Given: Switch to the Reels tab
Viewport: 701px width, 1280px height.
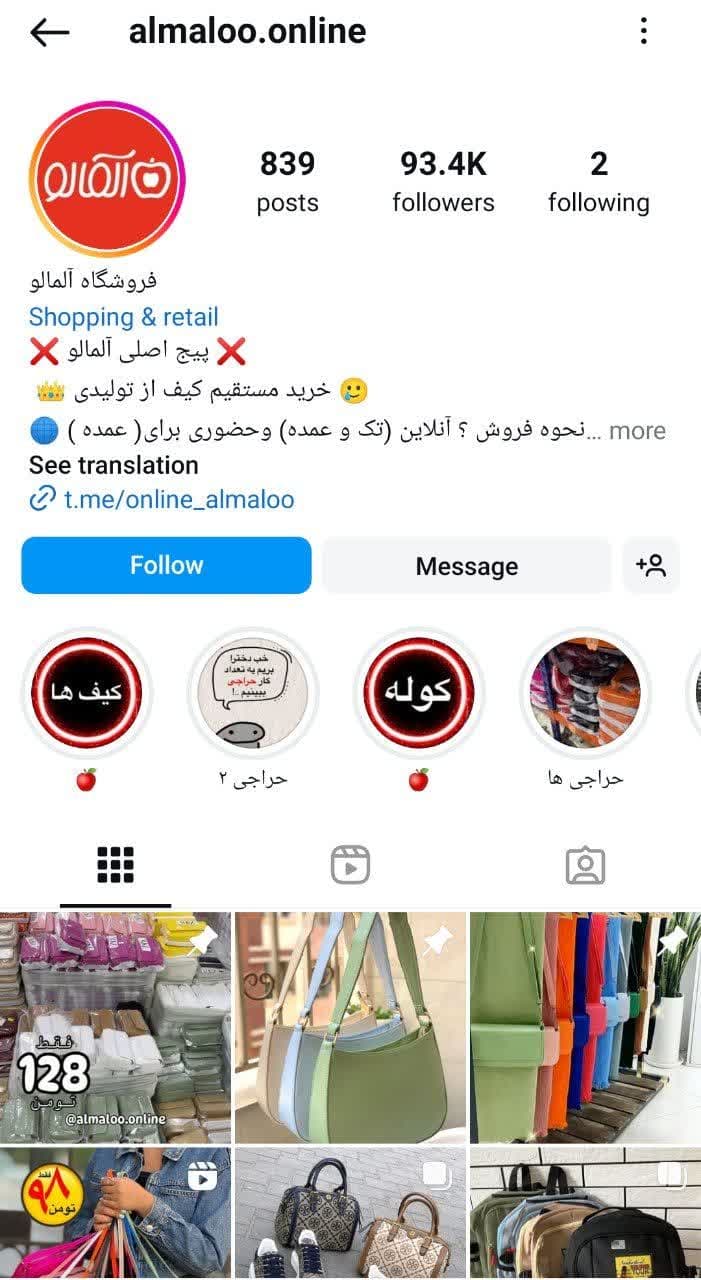Looking at the screenshot, I should tap(350, 865).
